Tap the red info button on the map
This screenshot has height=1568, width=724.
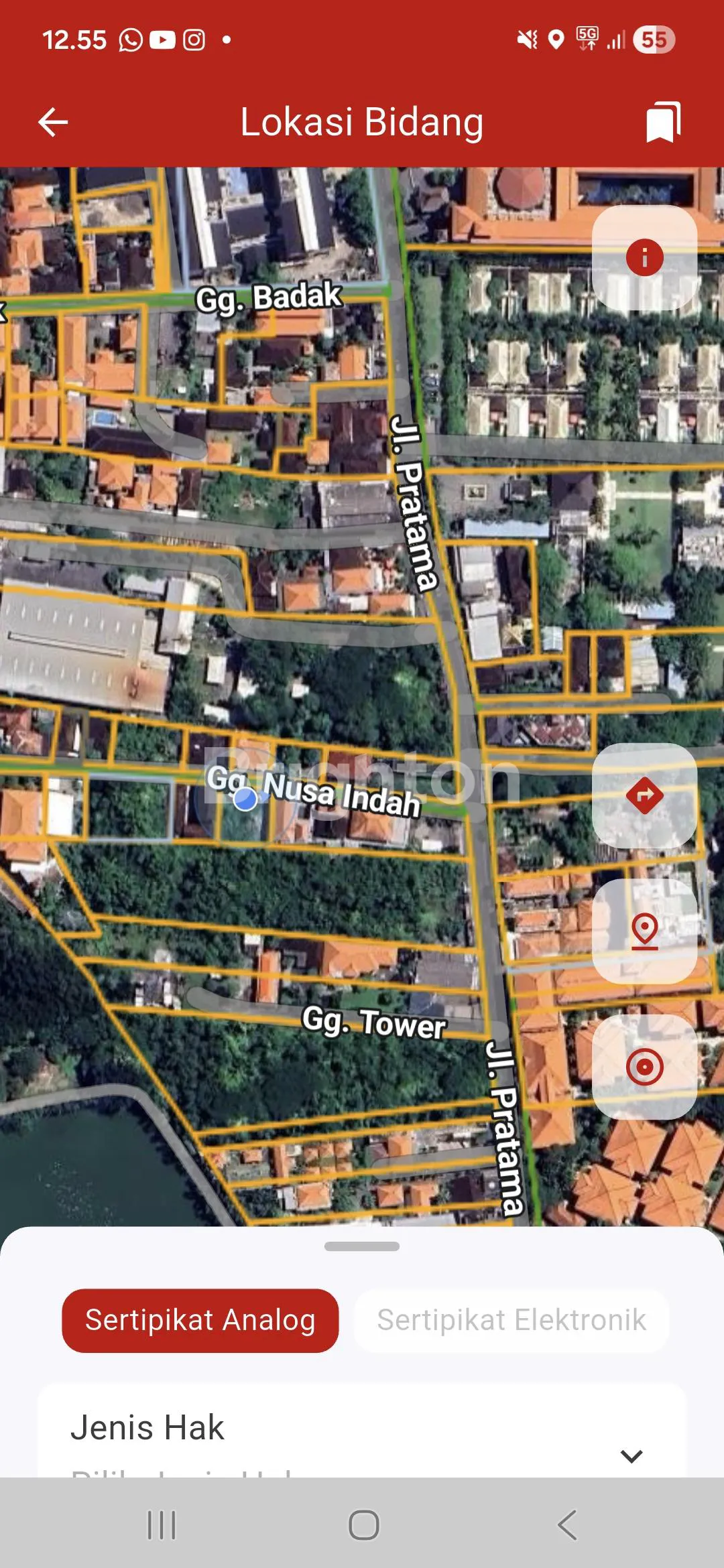point(644,257)
